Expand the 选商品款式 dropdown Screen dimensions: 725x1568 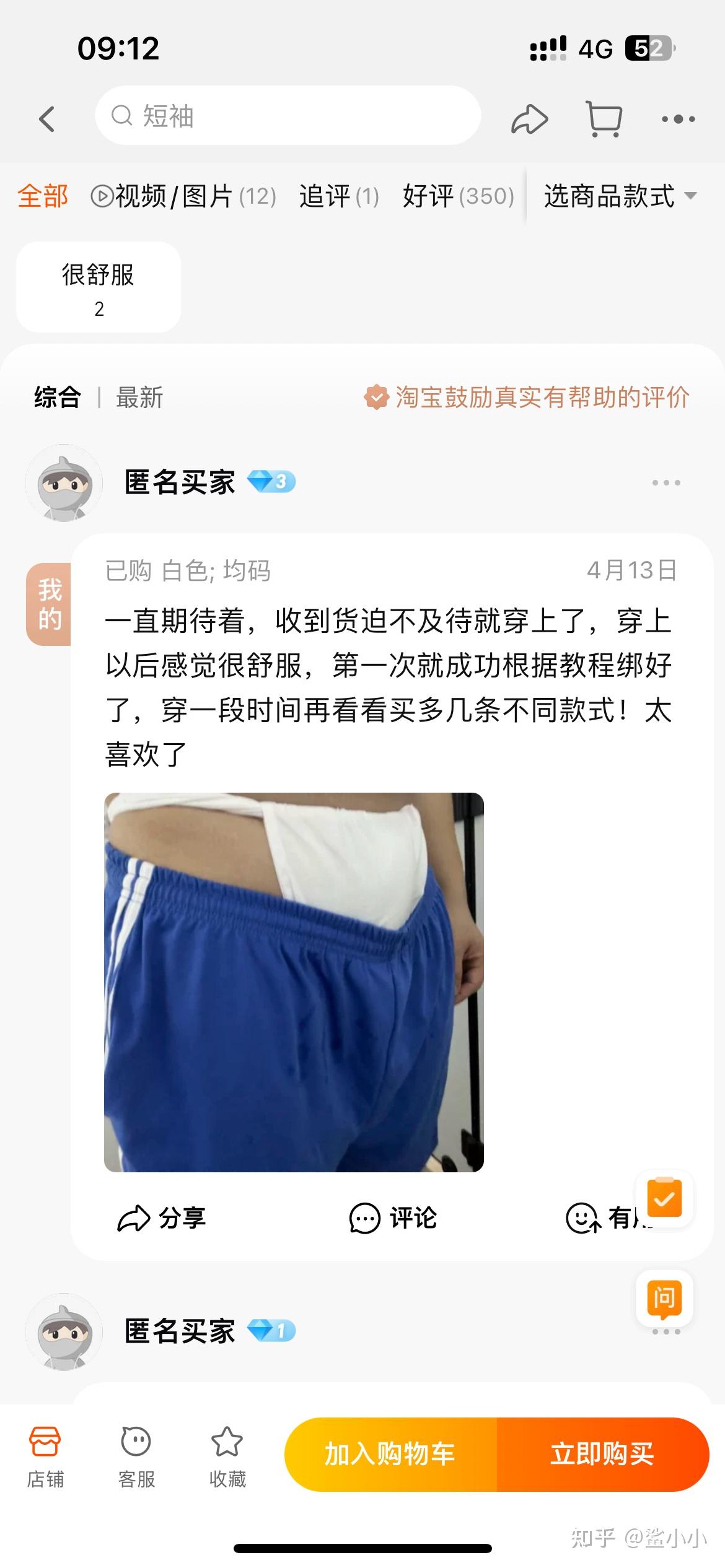(x=618, y=197)
